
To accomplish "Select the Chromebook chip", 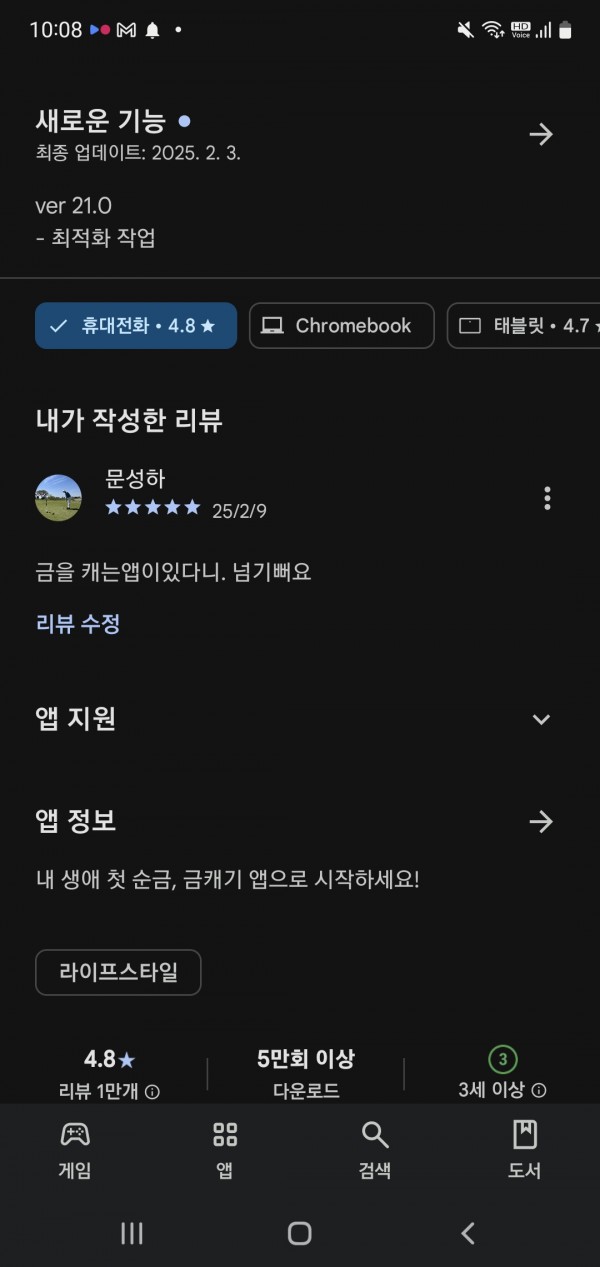I will (342, 326).
